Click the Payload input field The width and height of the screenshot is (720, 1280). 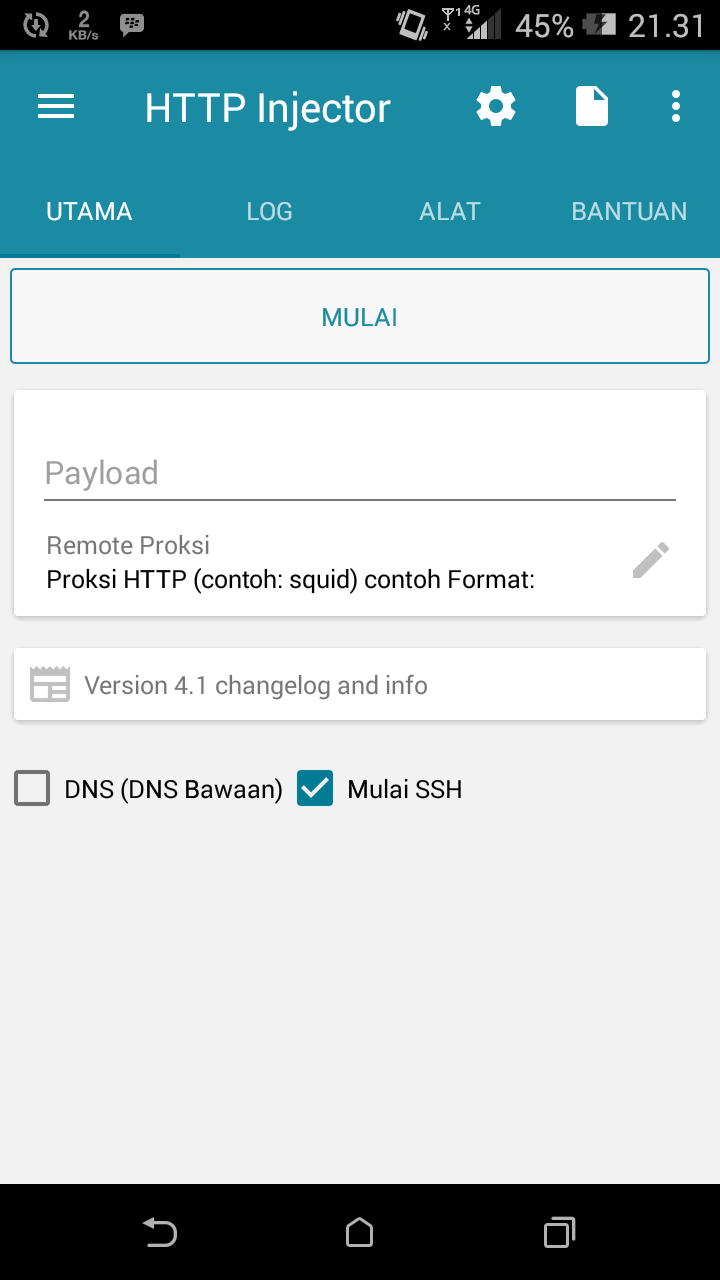[360, 473]
